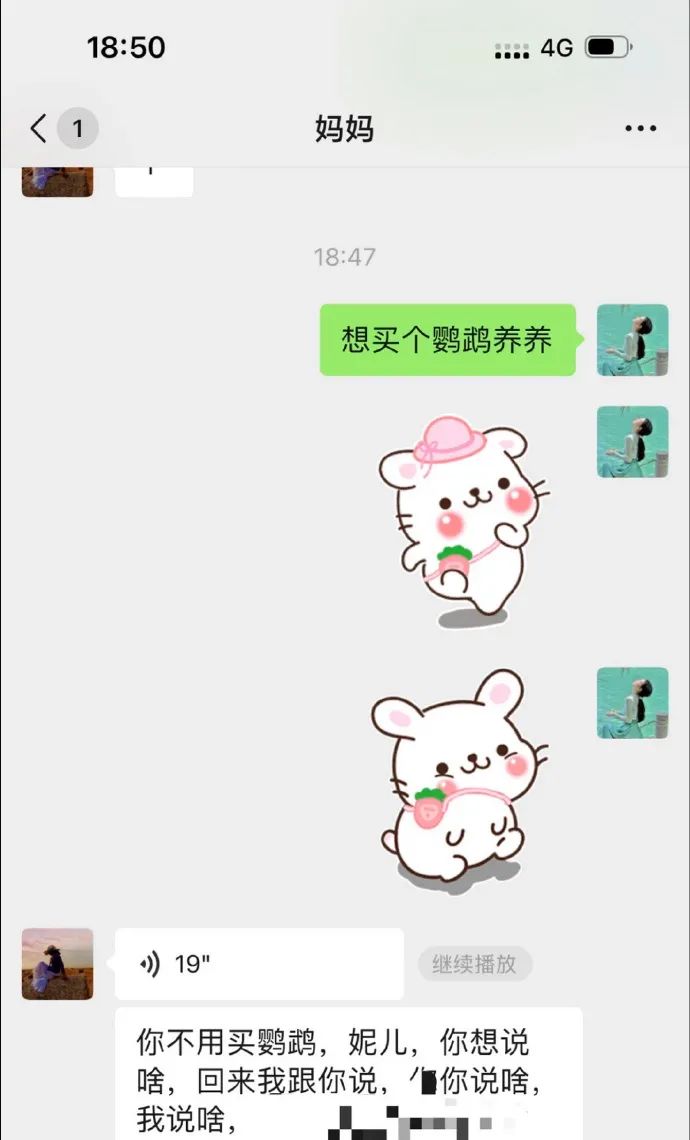Open my avatar beside 想买个鹦鹉养养

click(x=632, y=340)
